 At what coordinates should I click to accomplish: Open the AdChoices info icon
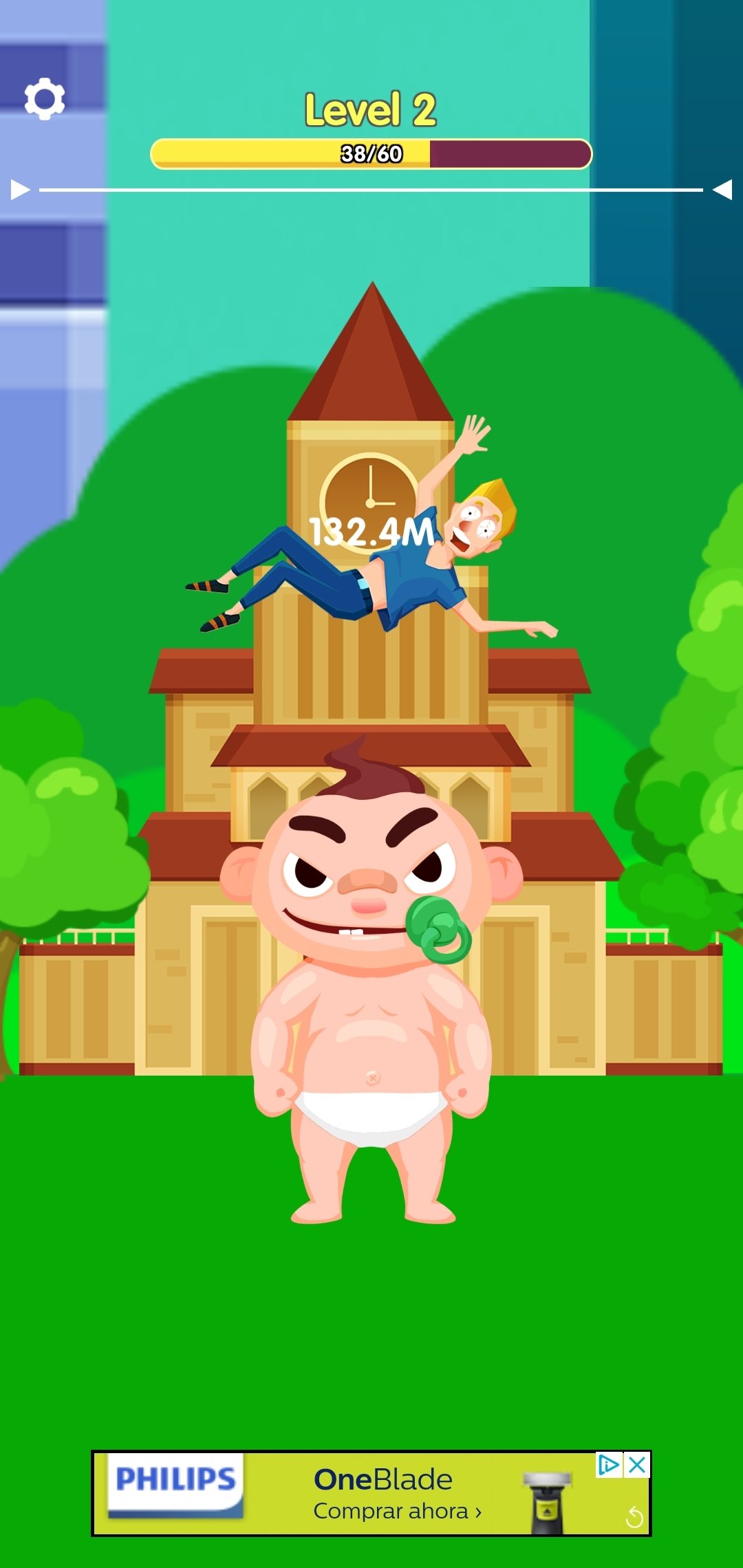tap(609, 1465)
